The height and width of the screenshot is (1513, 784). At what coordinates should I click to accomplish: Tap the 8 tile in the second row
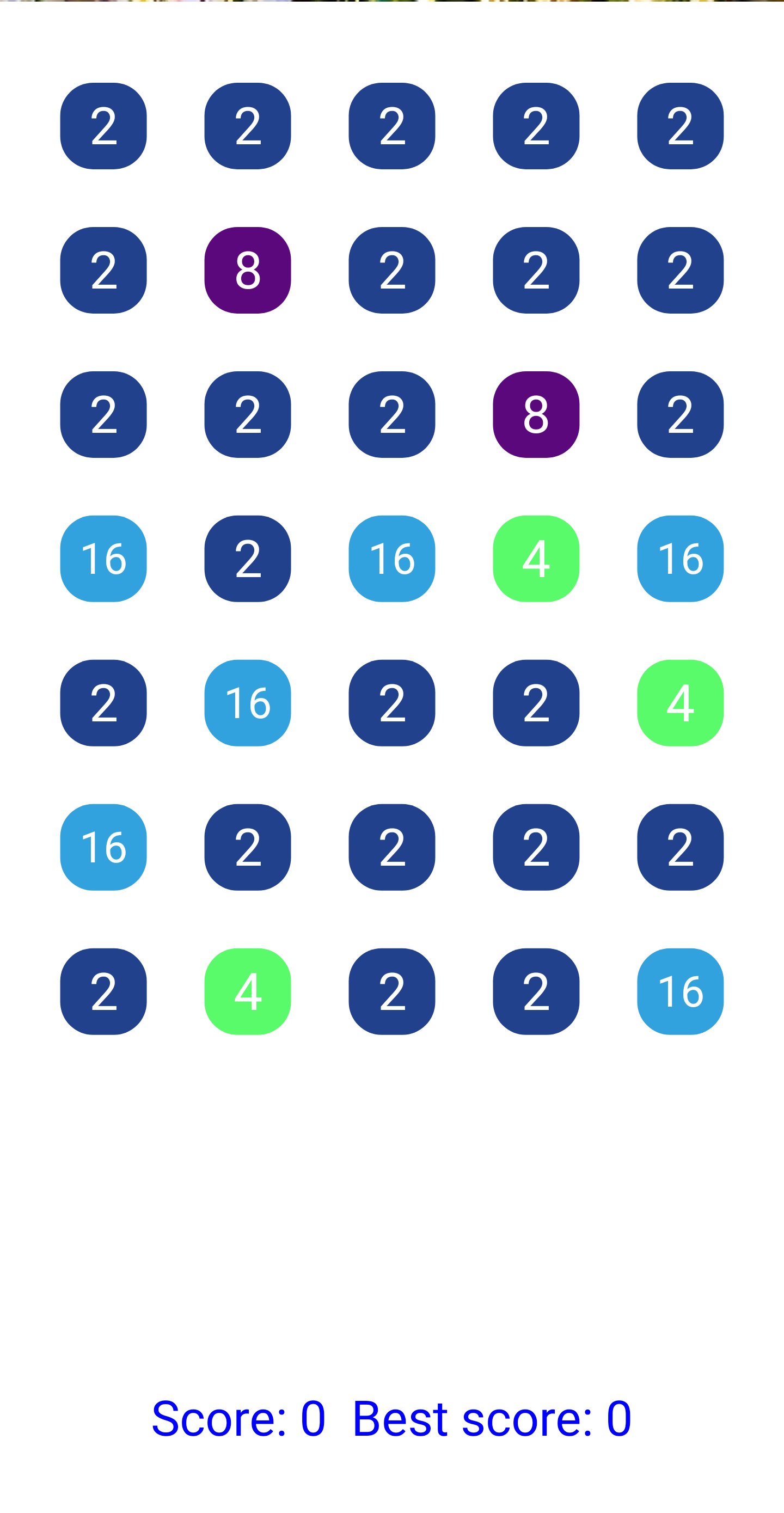click(247, 270)
